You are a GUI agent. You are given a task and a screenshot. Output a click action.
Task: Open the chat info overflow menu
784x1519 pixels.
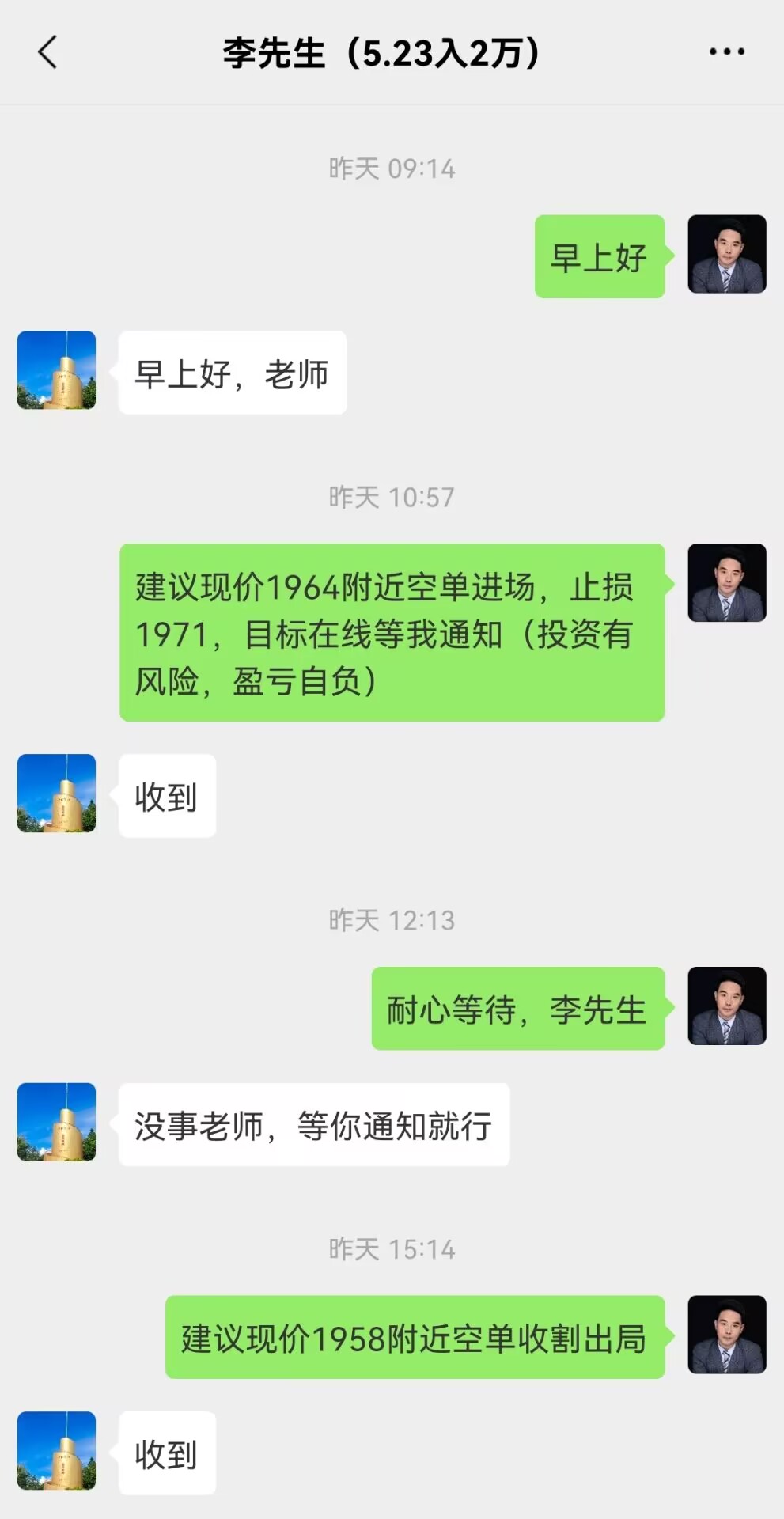(x=726, y=52)
